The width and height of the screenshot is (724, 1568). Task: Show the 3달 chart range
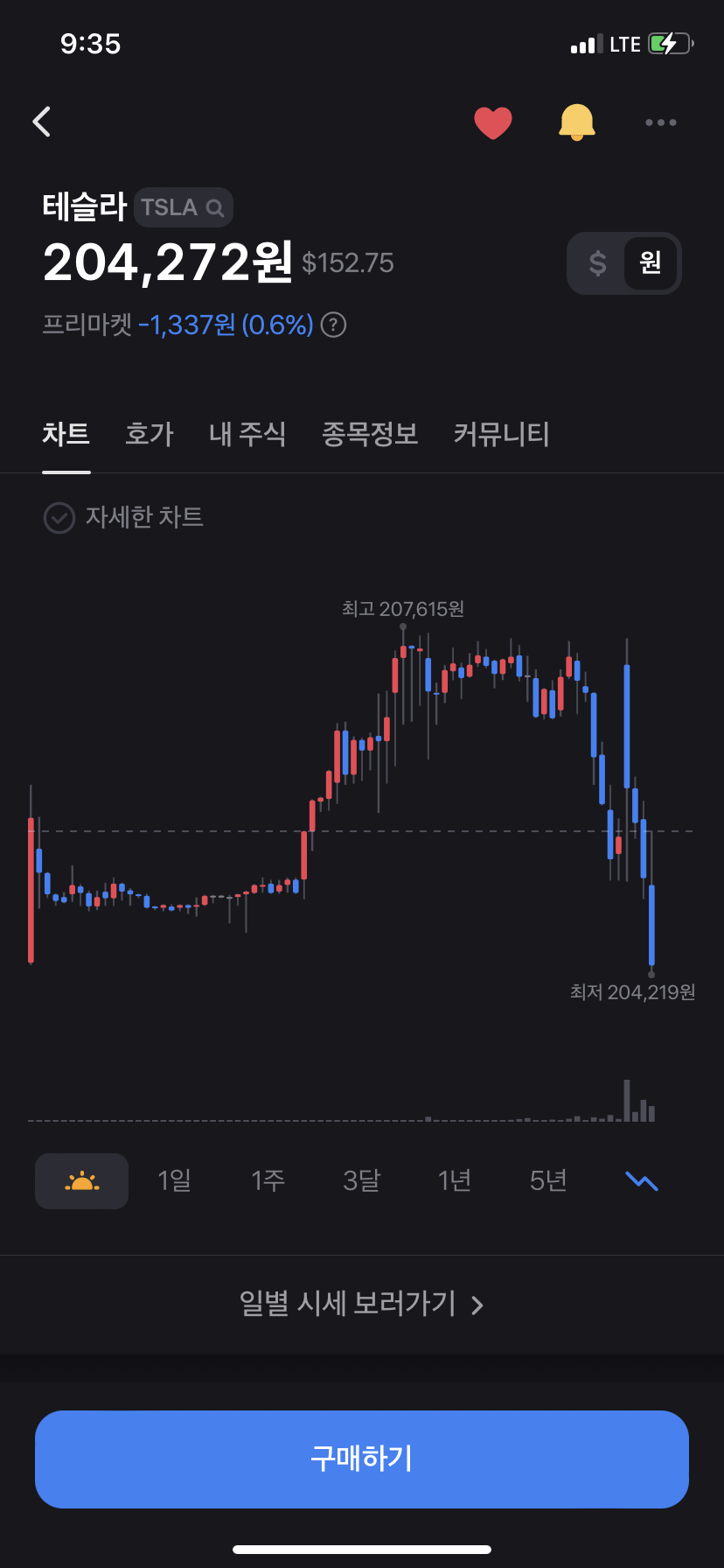point(362,1181)
